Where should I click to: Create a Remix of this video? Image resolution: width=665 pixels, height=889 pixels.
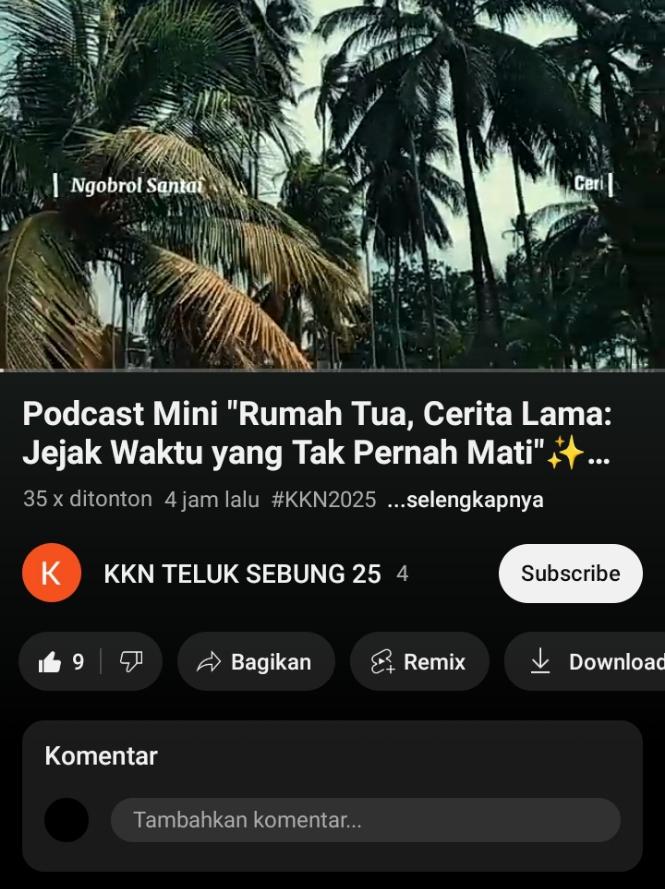click(419, 662)
